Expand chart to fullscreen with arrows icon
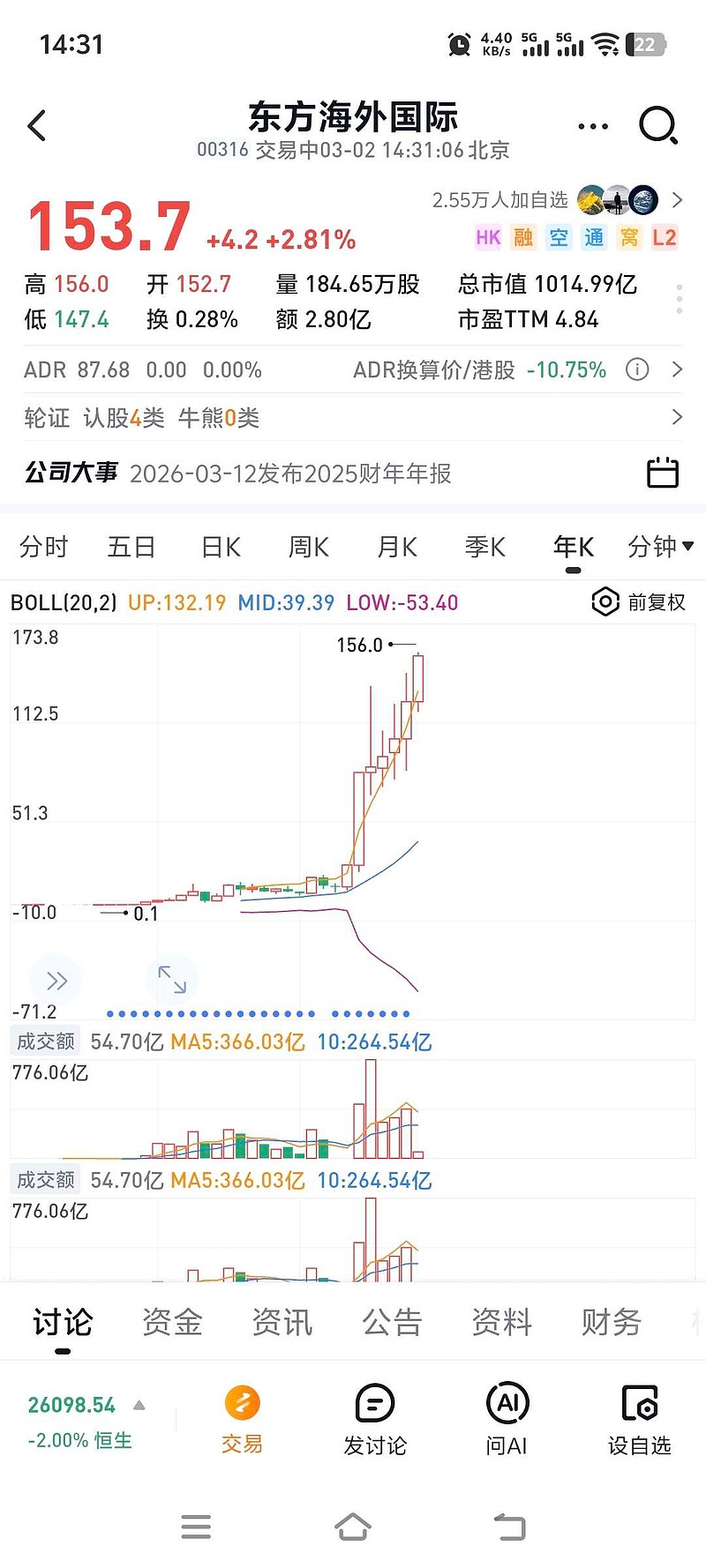Viewport: 706px width, 1568px height. (x=172, y=979)
